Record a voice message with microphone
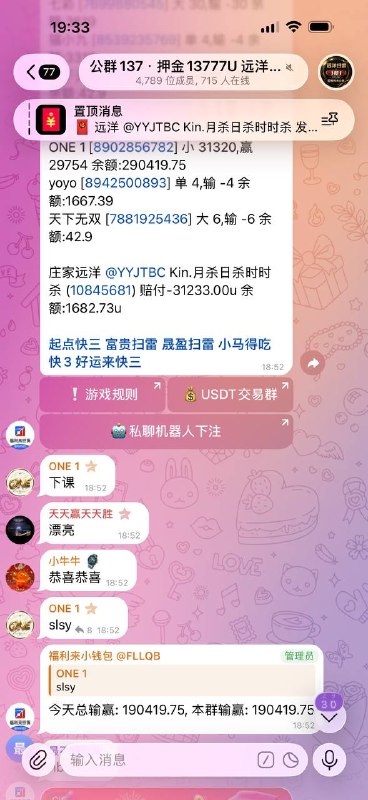 (330, 760)
